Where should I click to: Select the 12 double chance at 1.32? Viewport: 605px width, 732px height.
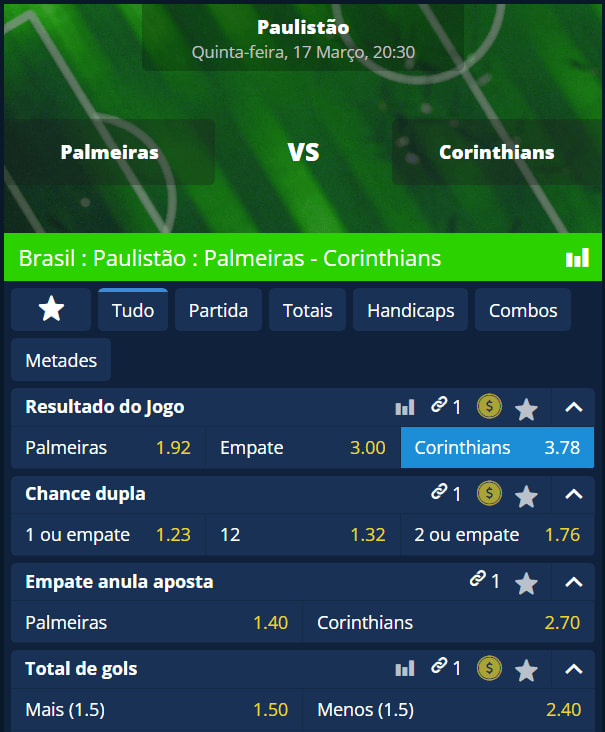pyautogui.click(x=302, y=534)
